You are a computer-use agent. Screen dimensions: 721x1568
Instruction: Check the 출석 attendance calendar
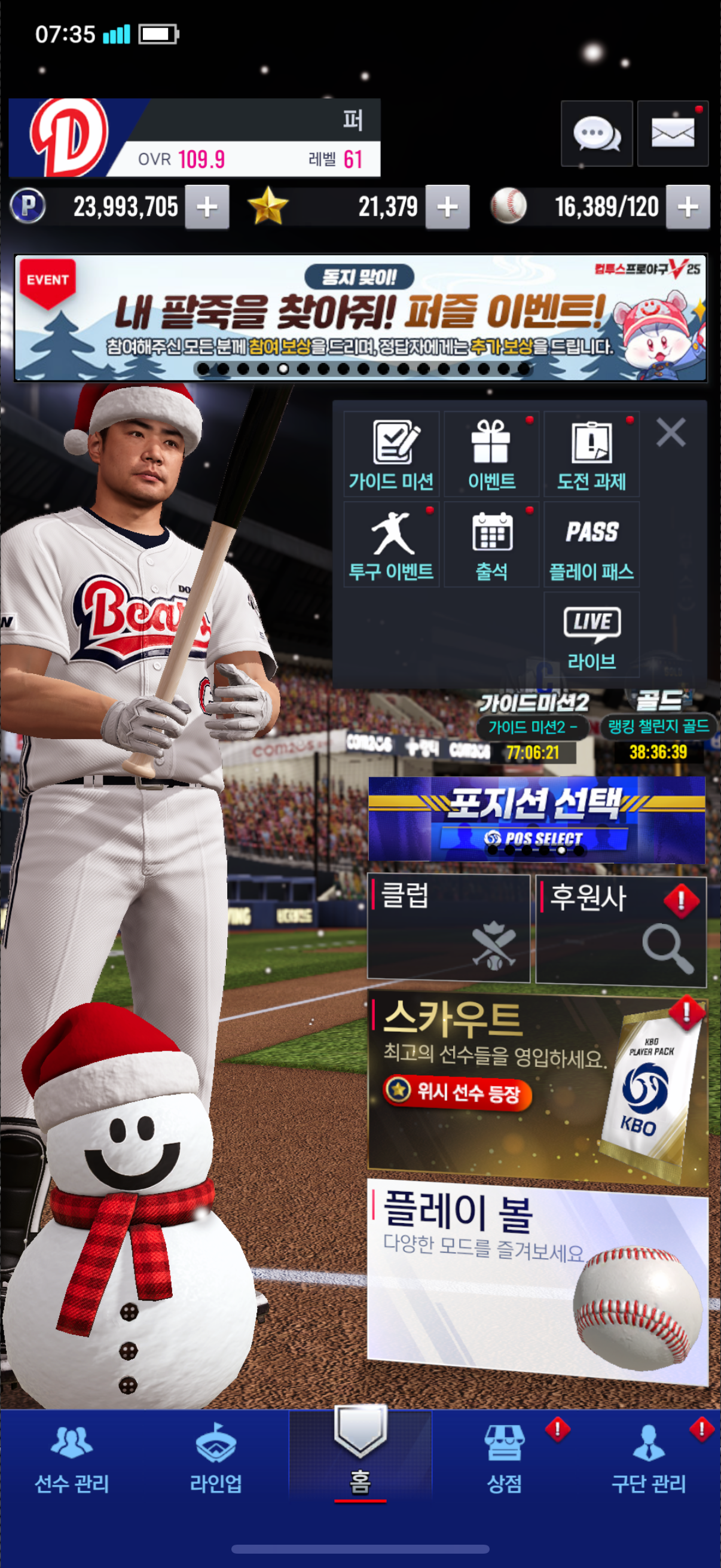click(x=491, y=545)
